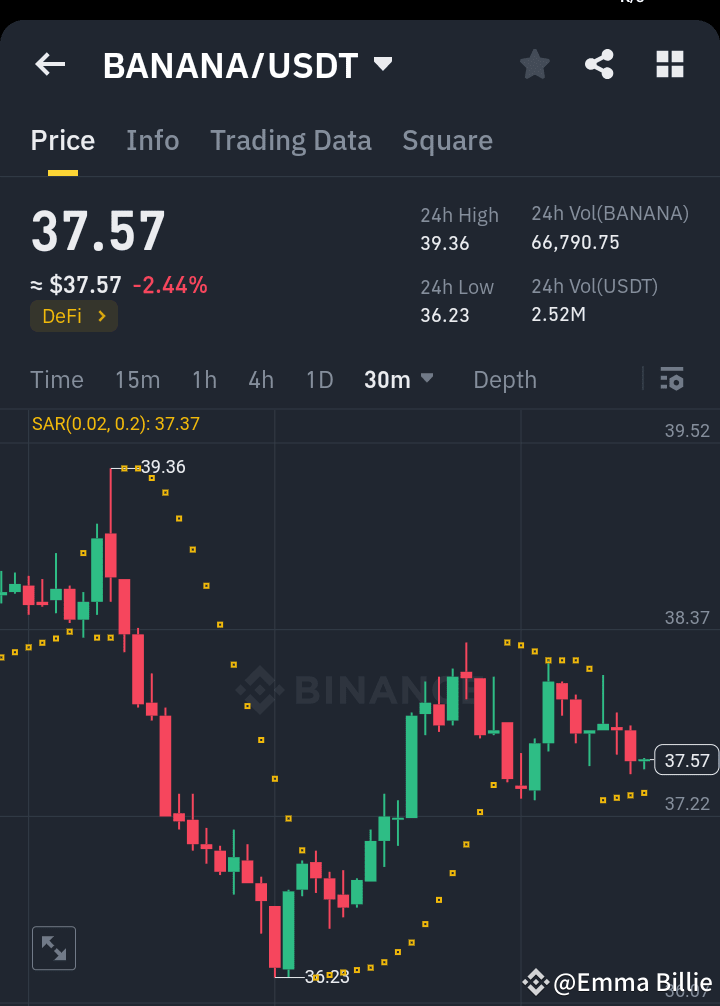The width and height of the screenshot is (720, 1006).
Task: Switch to the Info tab
Action: coord(152,141)
